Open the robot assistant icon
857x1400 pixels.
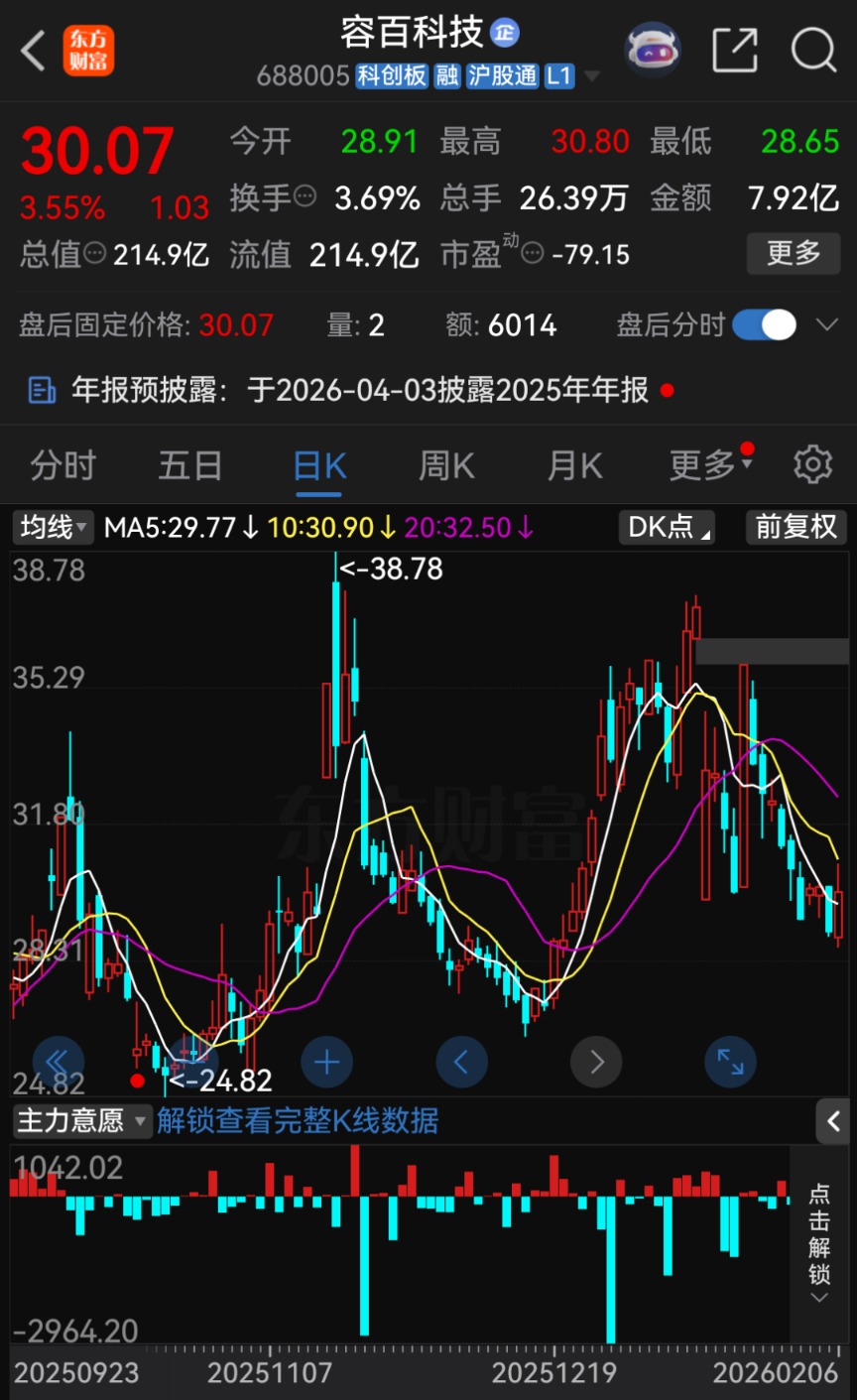pyautogui.click(x=652, y=50)
